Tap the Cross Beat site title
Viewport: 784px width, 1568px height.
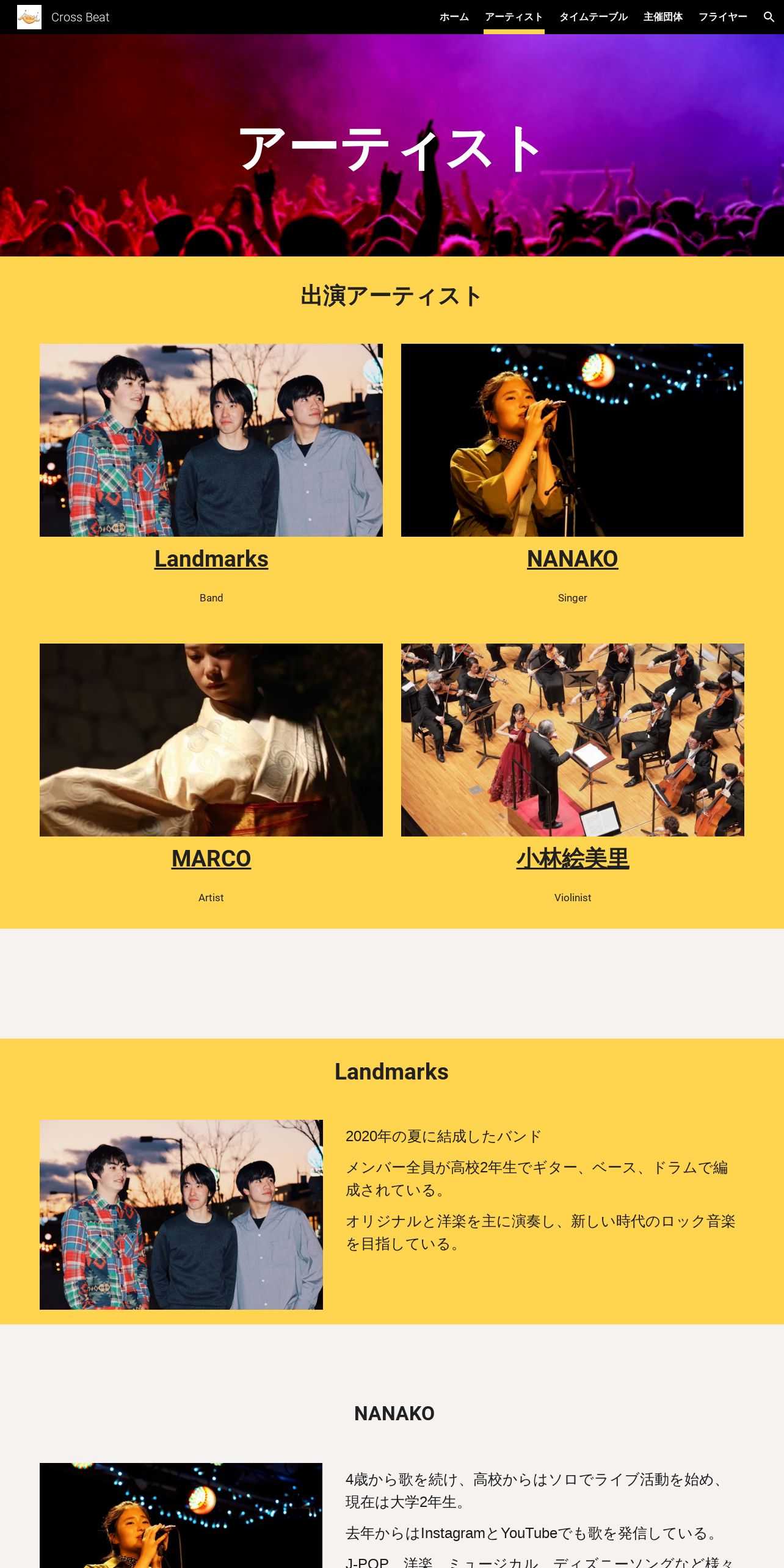(80, 17)
